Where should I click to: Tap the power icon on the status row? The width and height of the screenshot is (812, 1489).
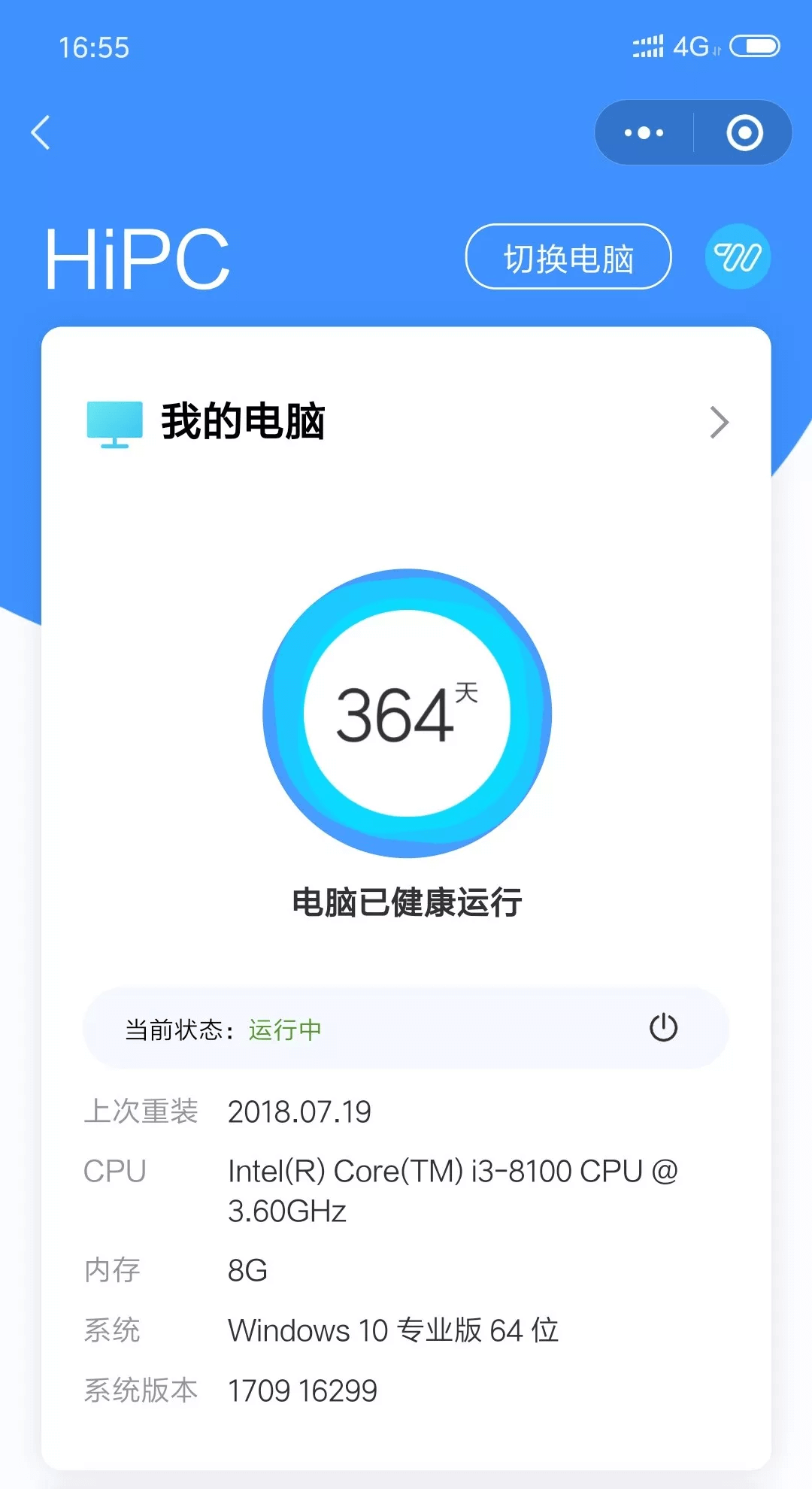pyautogui.click(x=662, y=1027)
